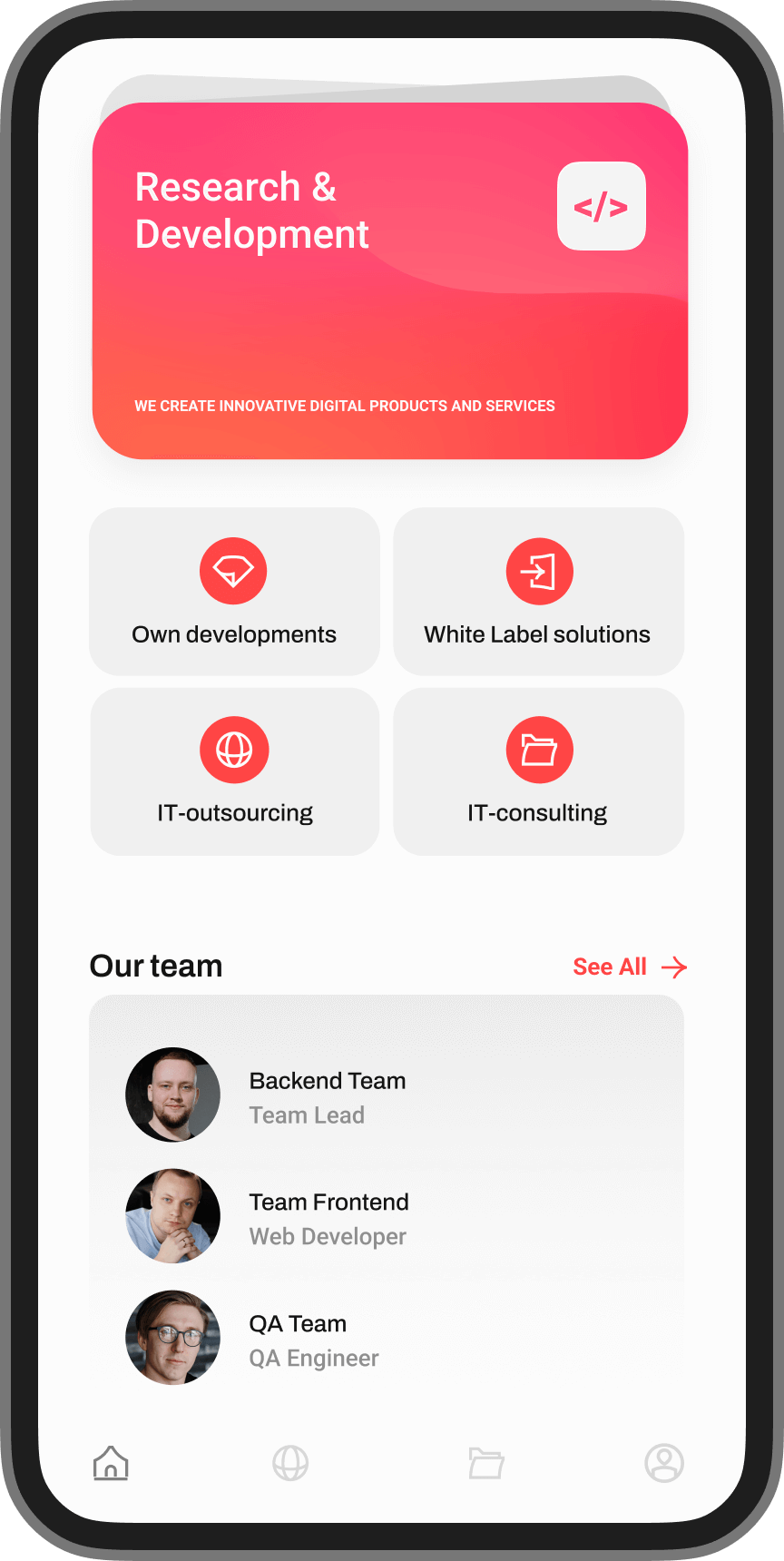Switch to the globe tab

pyautogui.click(x=290, y=1463)
